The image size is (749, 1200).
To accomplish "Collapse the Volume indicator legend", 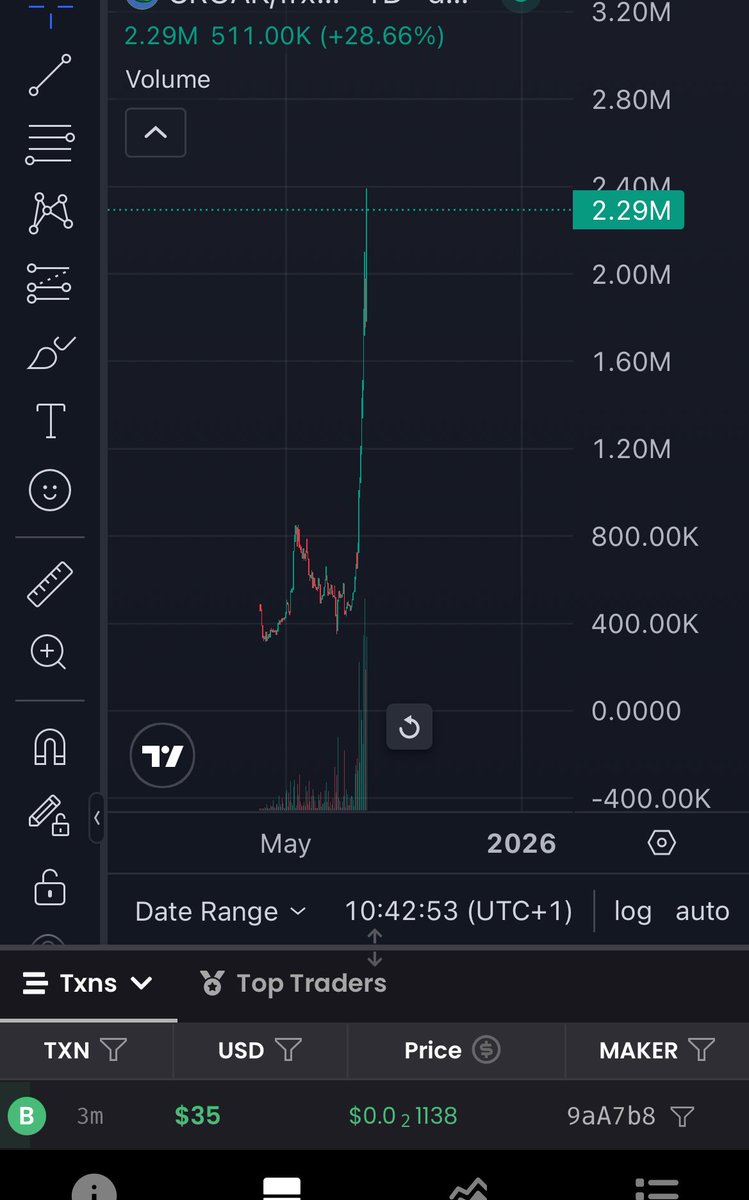I will tap(155, 132).
